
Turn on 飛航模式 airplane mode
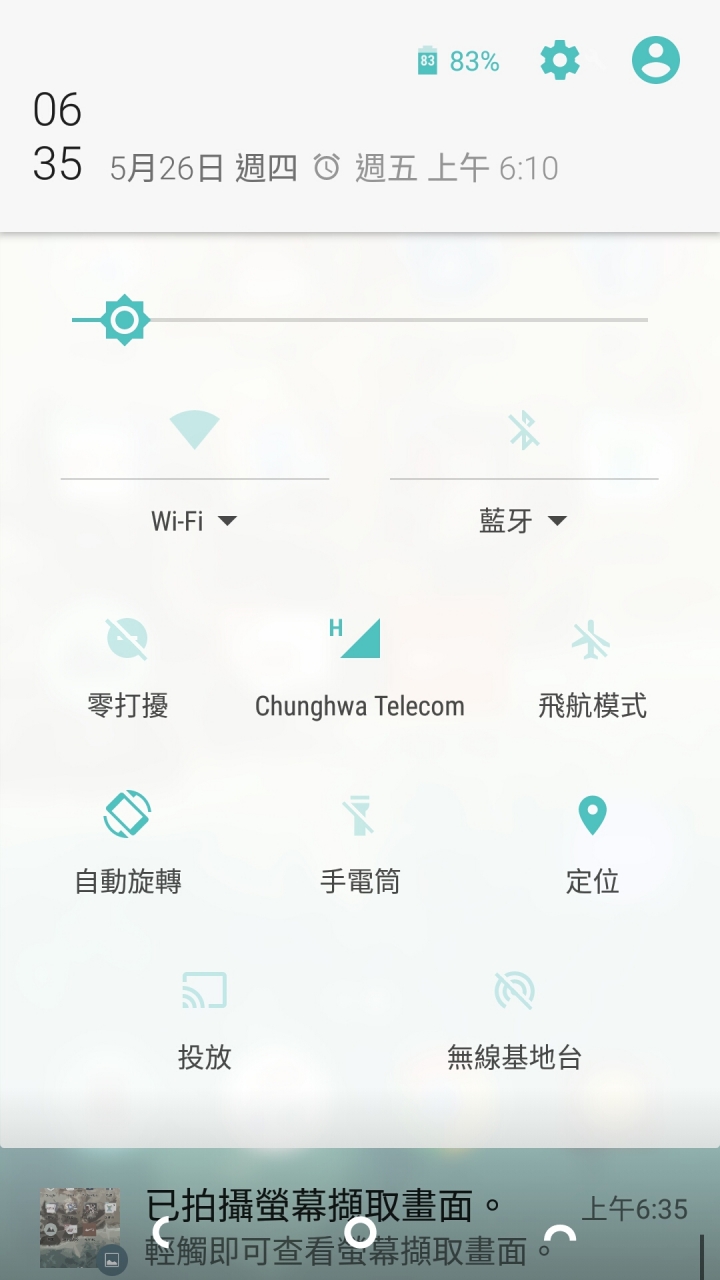591,640
